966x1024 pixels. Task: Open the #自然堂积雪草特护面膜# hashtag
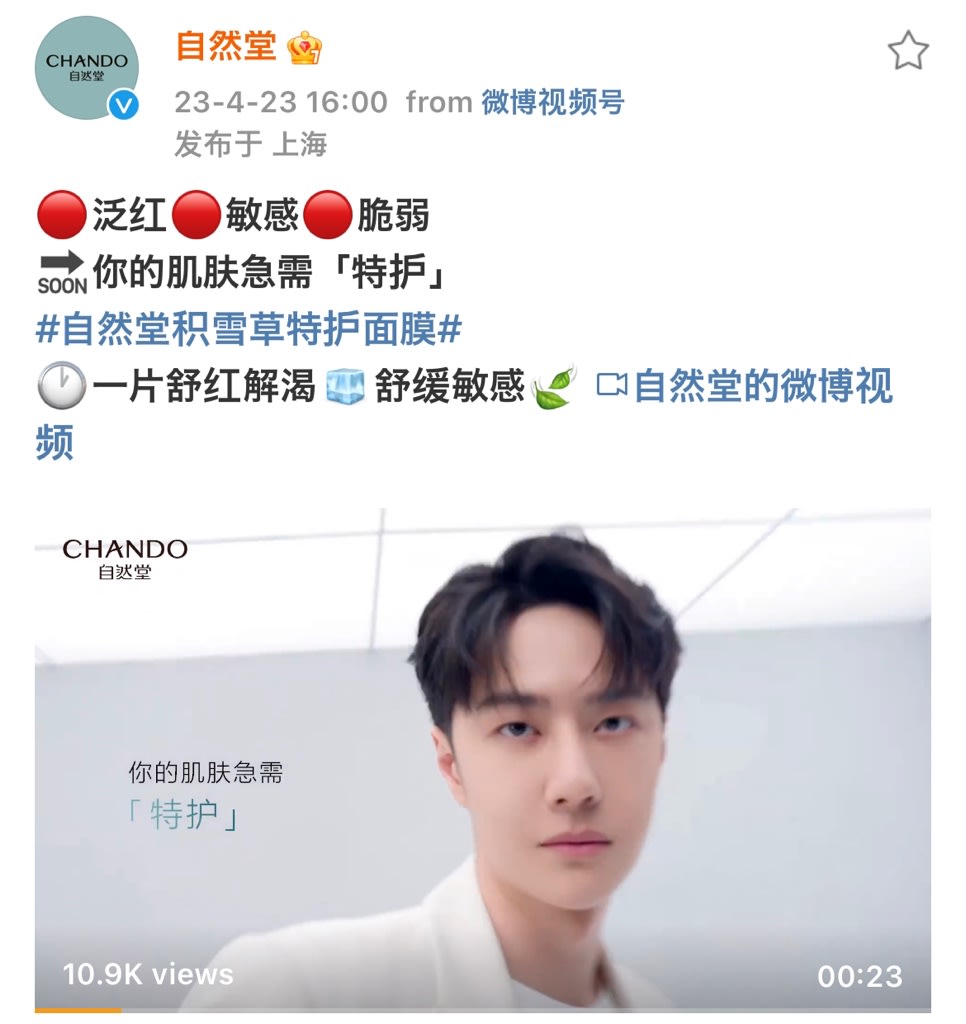(248, 329)
